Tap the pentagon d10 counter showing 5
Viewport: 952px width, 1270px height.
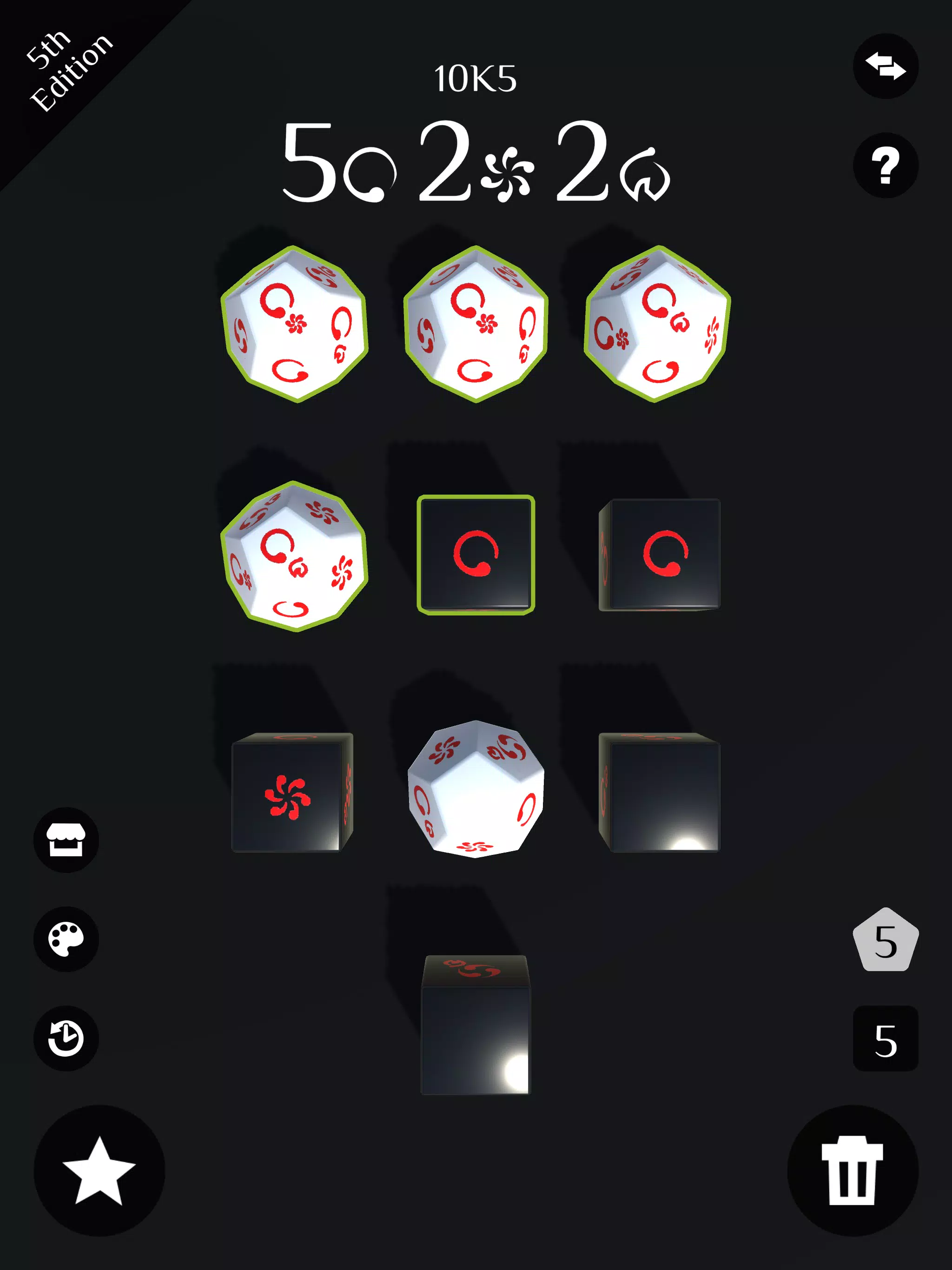(887, 939)
